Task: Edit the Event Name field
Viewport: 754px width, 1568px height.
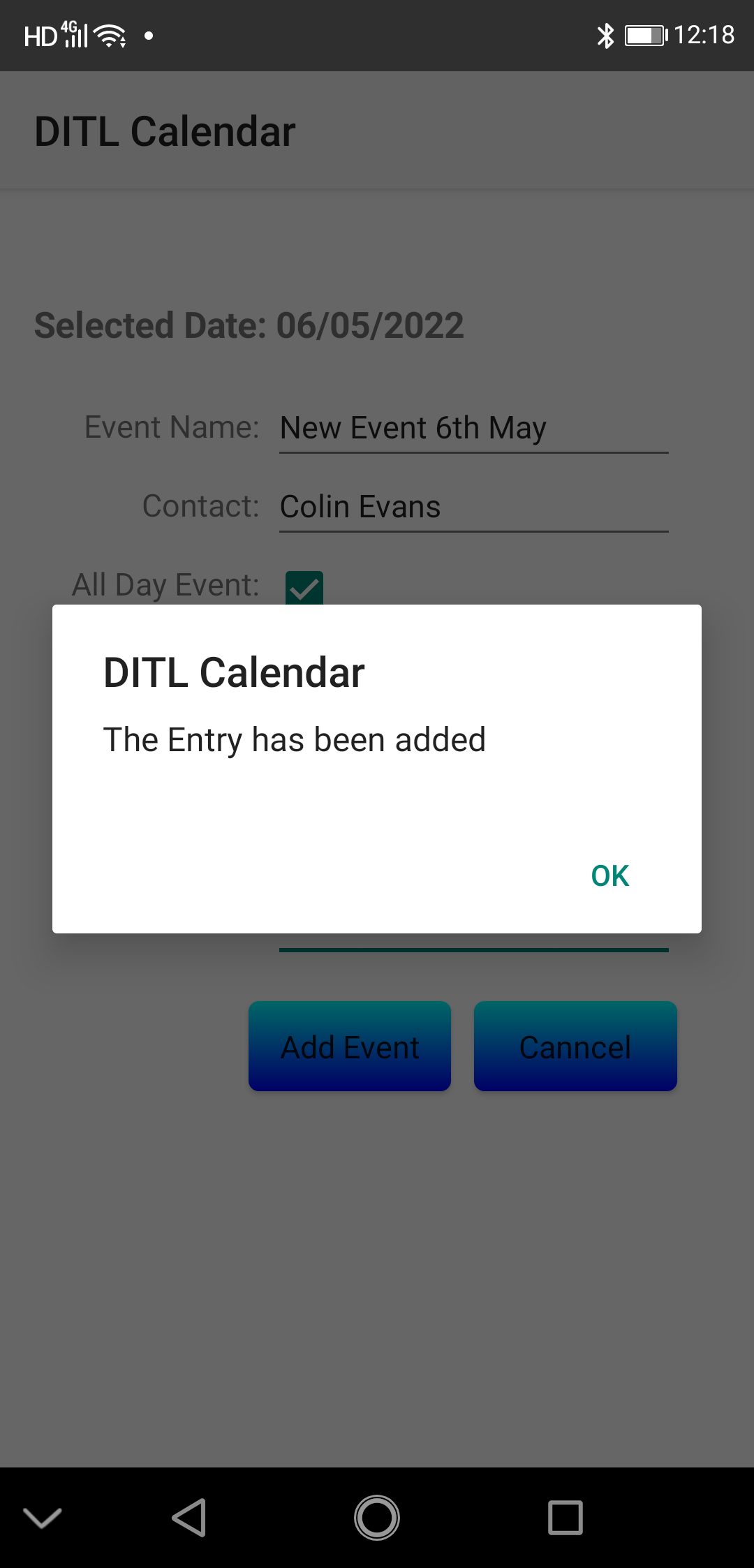Action: [x=473, y=429]
